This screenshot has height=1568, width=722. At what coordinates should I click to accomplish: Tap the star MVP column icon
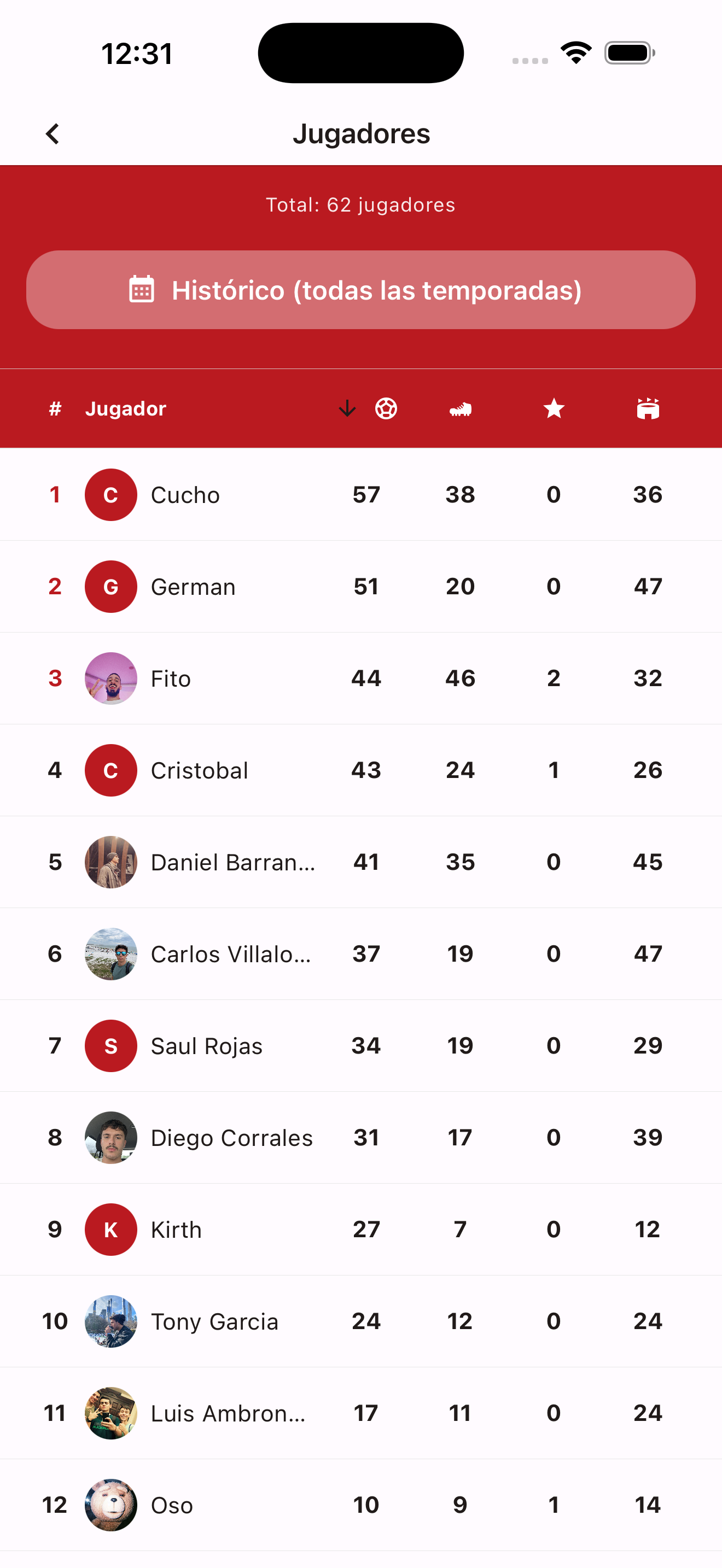tap(554, 408)
